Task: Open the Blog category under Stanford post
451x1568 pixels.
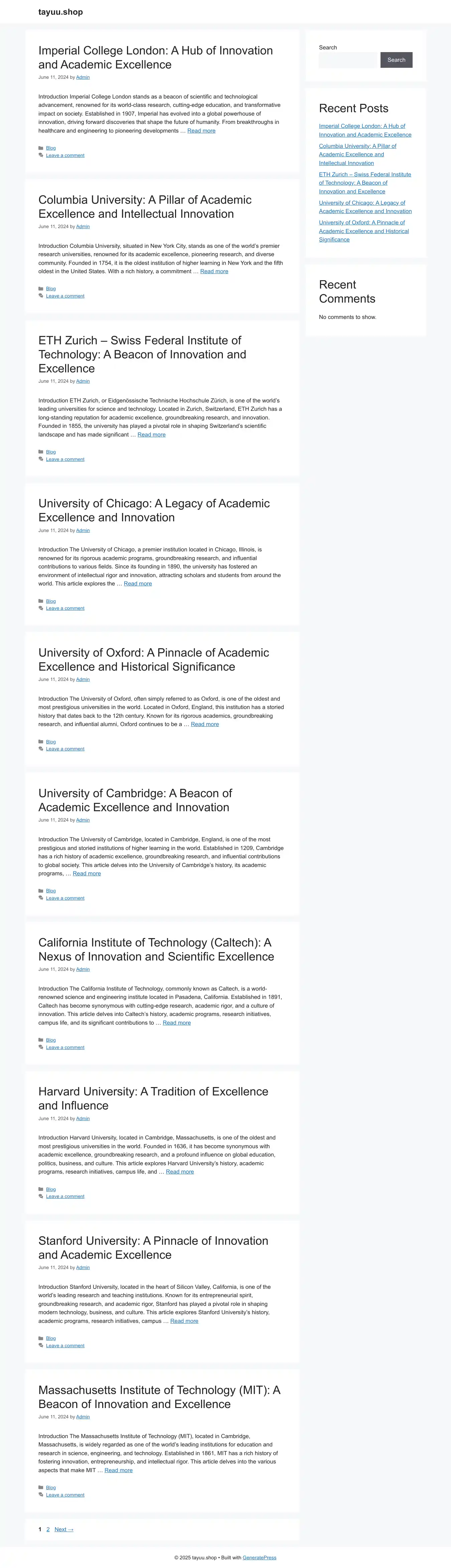Action: pyautogui.click(x=50, y=1338)
